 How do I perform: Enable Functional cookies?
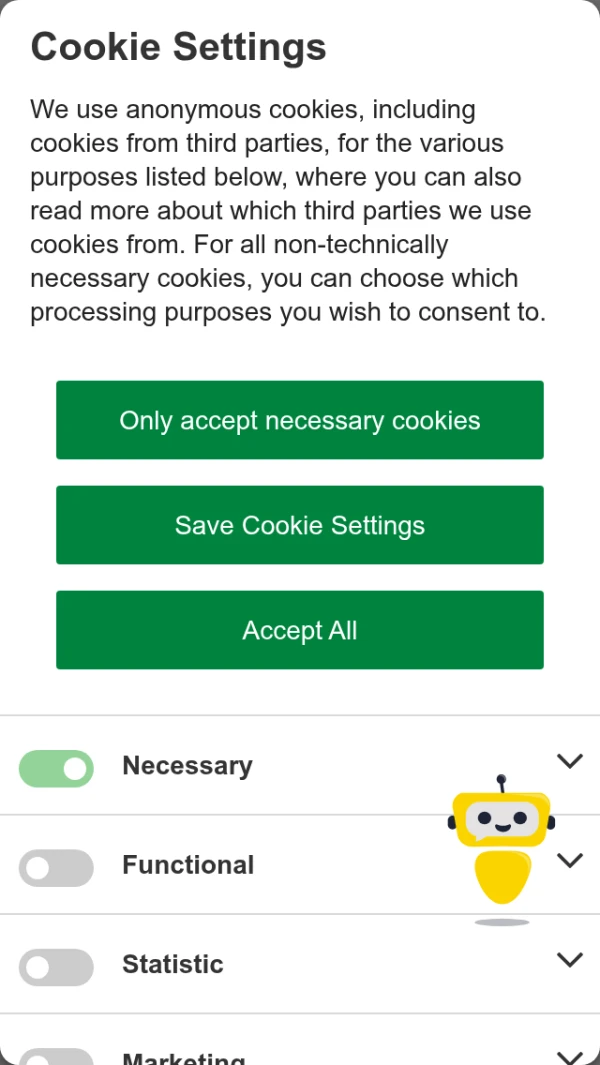pyautogui.click(x=56, y=867)
